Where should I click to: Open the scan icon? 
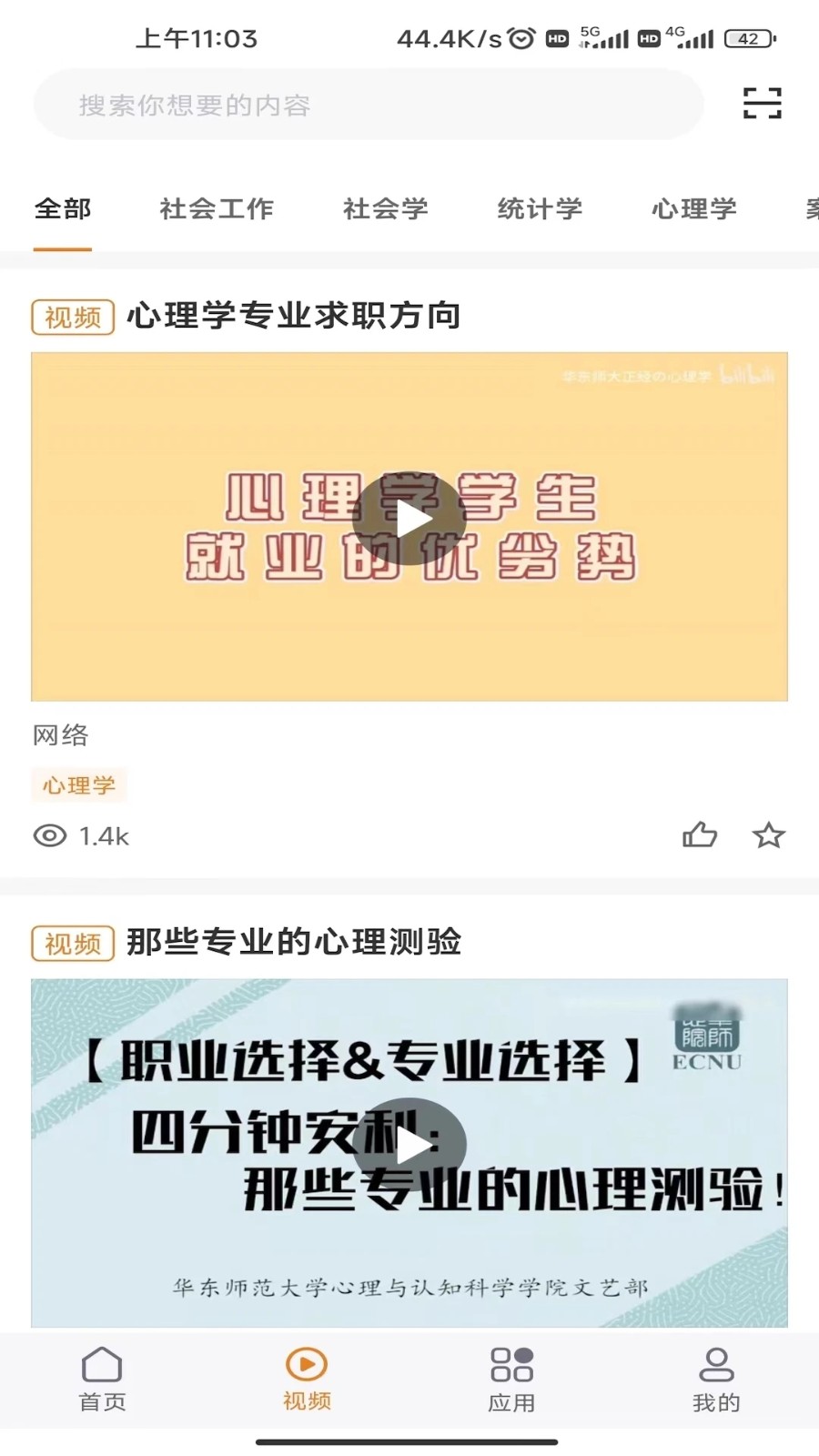coord(762,104)
